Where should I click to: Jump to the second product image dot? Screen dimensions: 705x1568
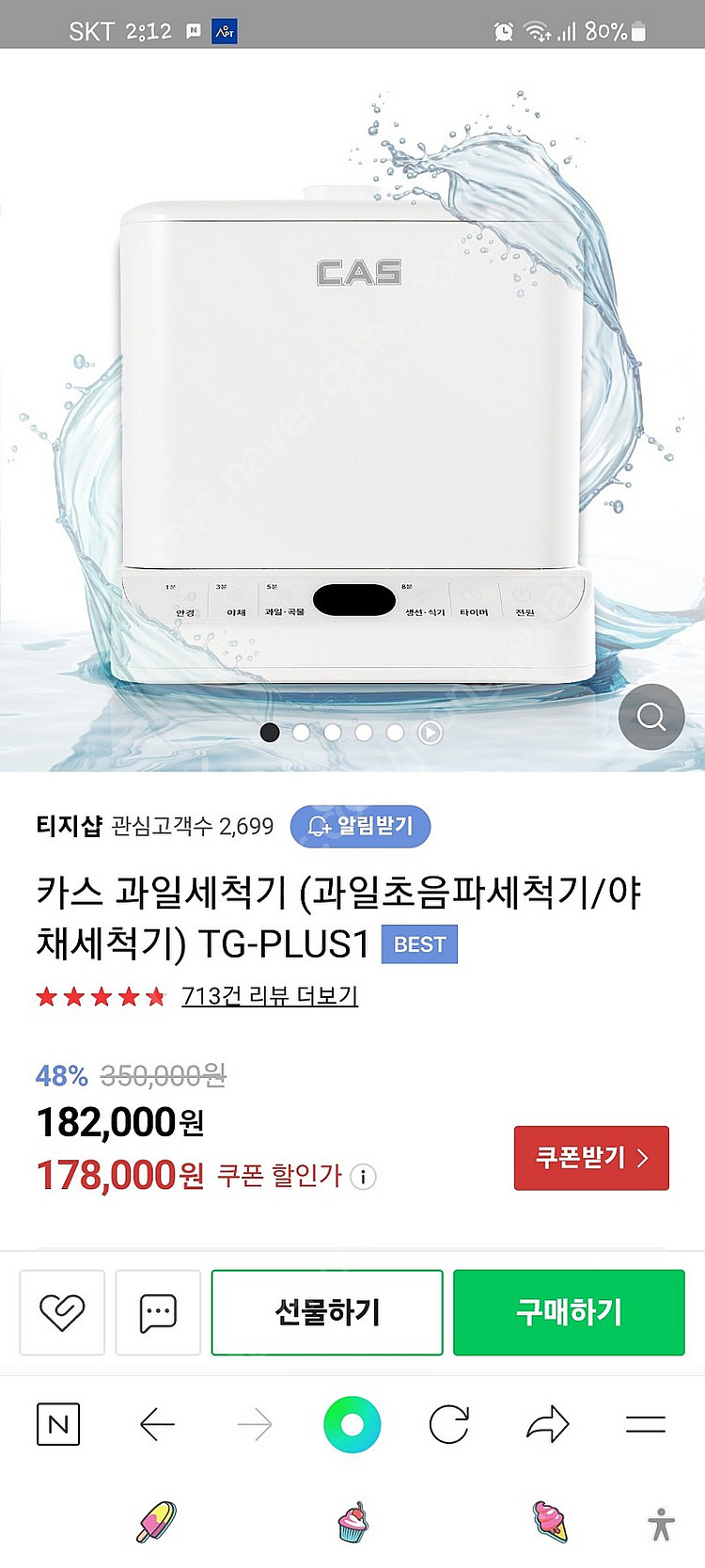pyautogui.click(x=301, y=732)
